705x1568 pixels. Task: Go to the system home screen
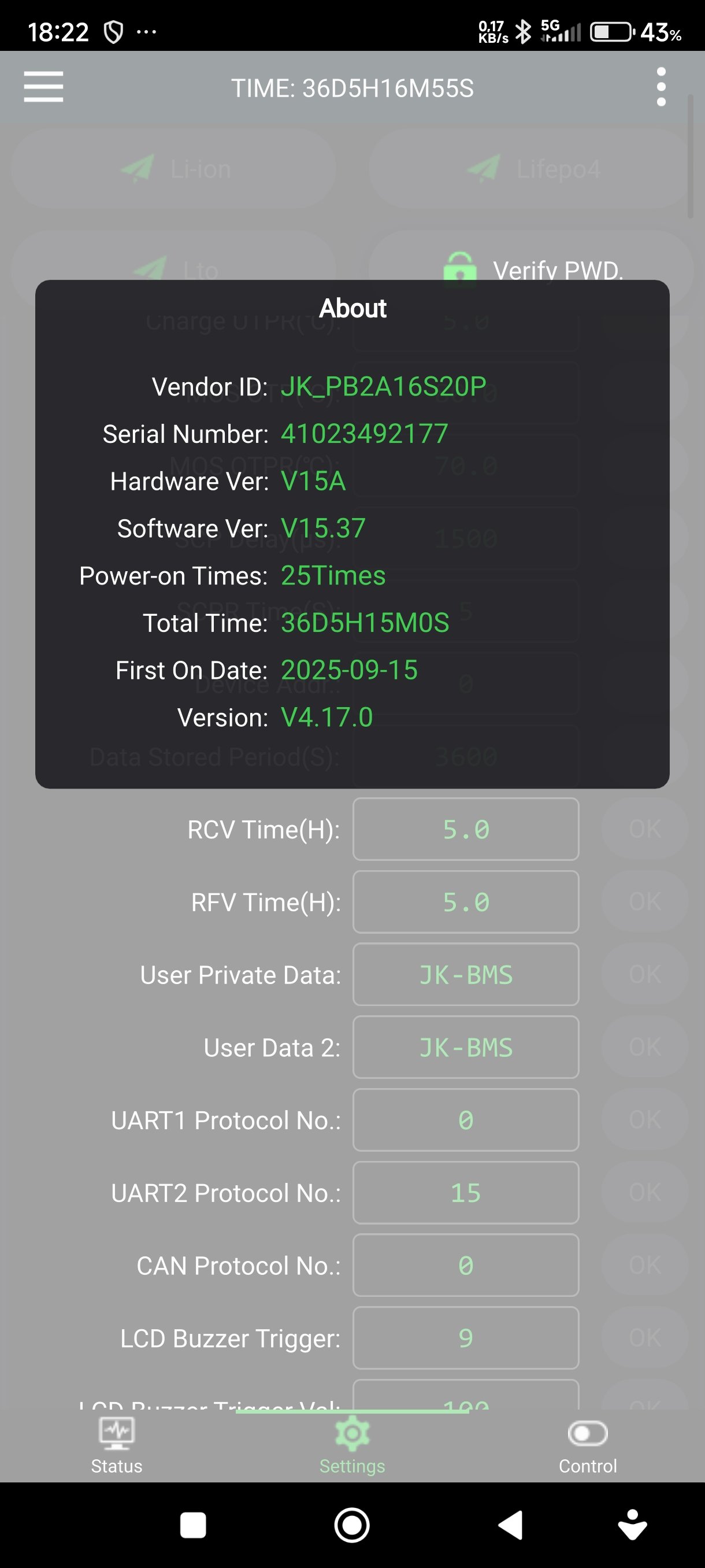coord(351,1525)
